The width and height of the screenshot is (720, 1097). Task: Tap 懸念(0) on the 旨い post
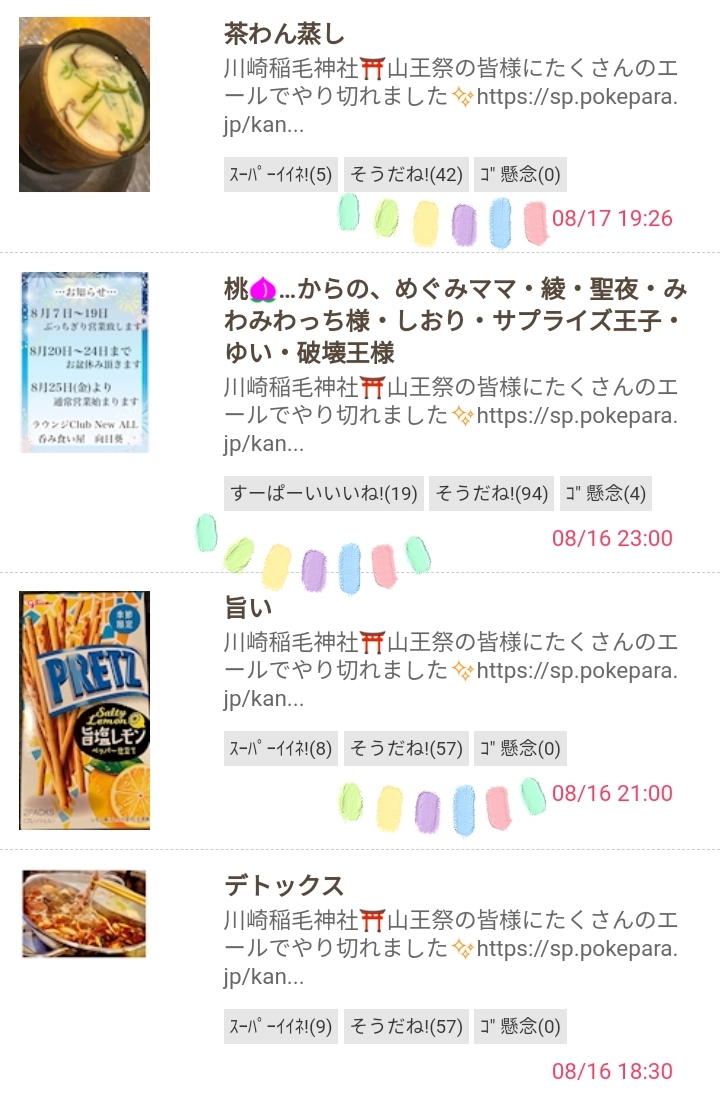coord(520,748)
